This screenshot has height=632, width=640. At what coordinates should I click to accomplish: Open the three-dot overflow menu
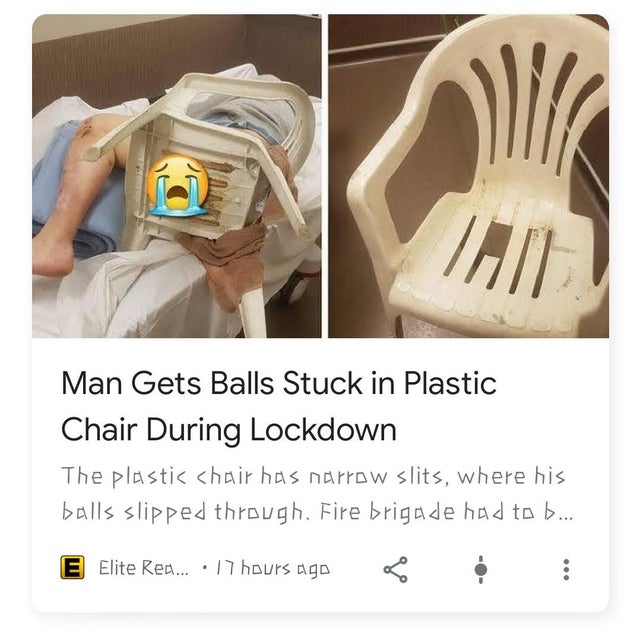click(x=566, y=568)
